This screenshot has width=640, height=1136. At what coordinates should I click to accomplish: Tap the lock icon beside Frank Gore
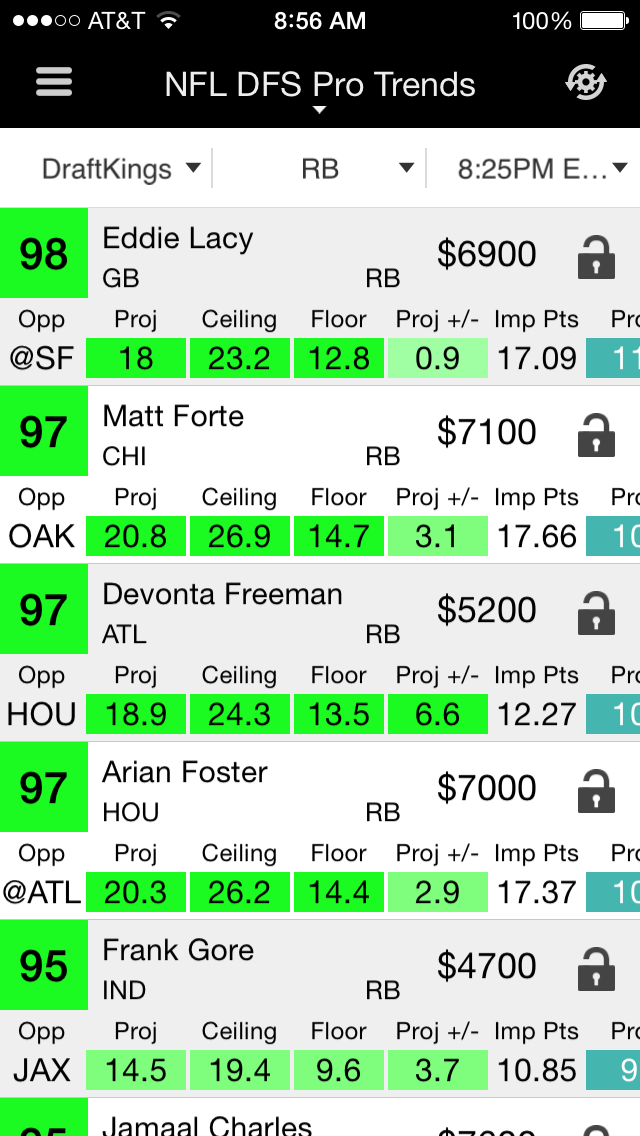pos(596,969)
